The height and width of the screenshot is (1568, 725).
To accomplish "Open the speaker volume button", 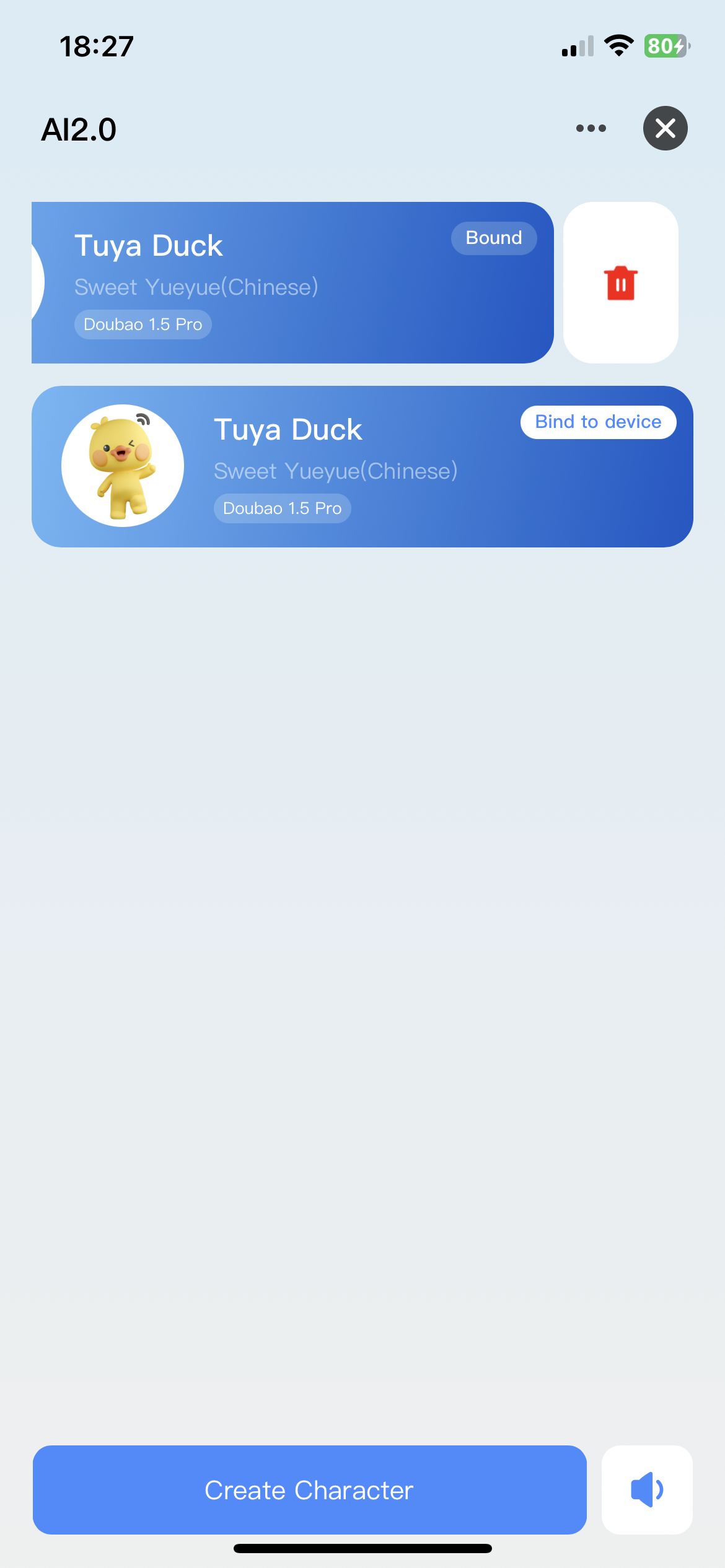I will pyautogui.click(x=647, y=1490).
